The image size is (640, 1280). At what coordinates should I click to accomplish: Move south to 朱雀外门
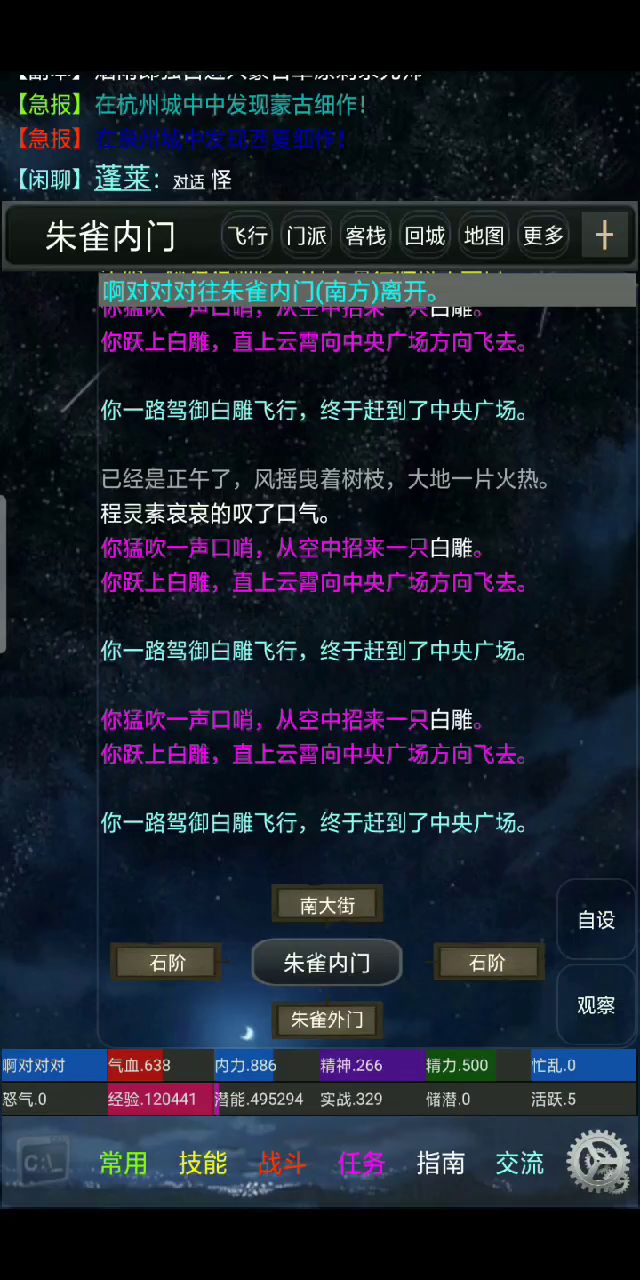pos(327,1019)
